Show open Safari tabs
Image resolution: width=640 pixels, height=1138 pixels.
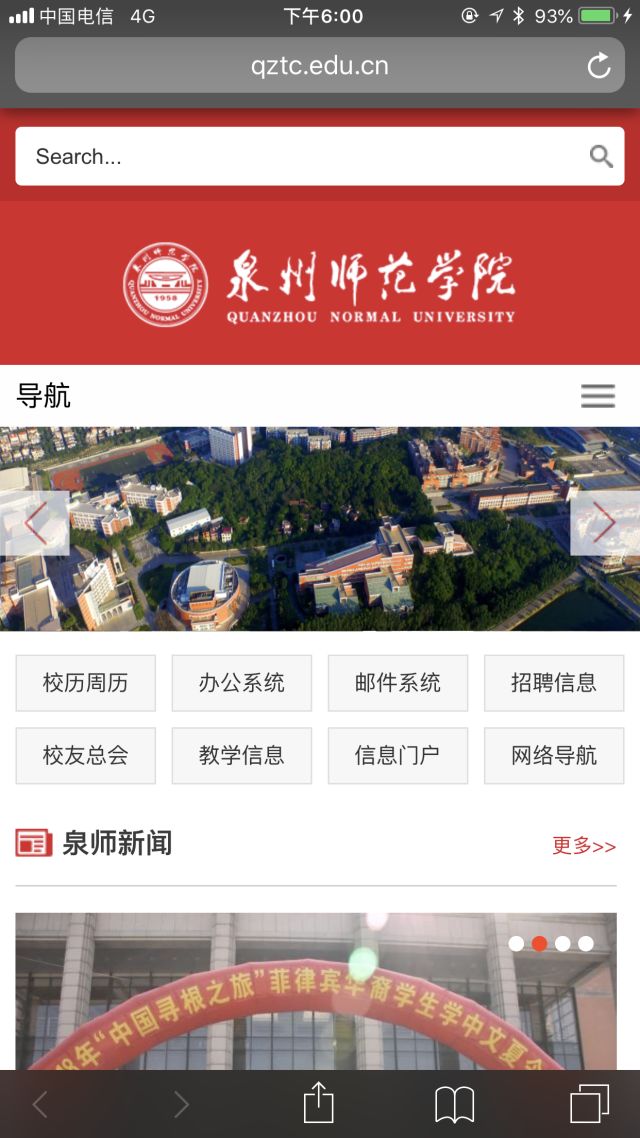point(589,1104)
